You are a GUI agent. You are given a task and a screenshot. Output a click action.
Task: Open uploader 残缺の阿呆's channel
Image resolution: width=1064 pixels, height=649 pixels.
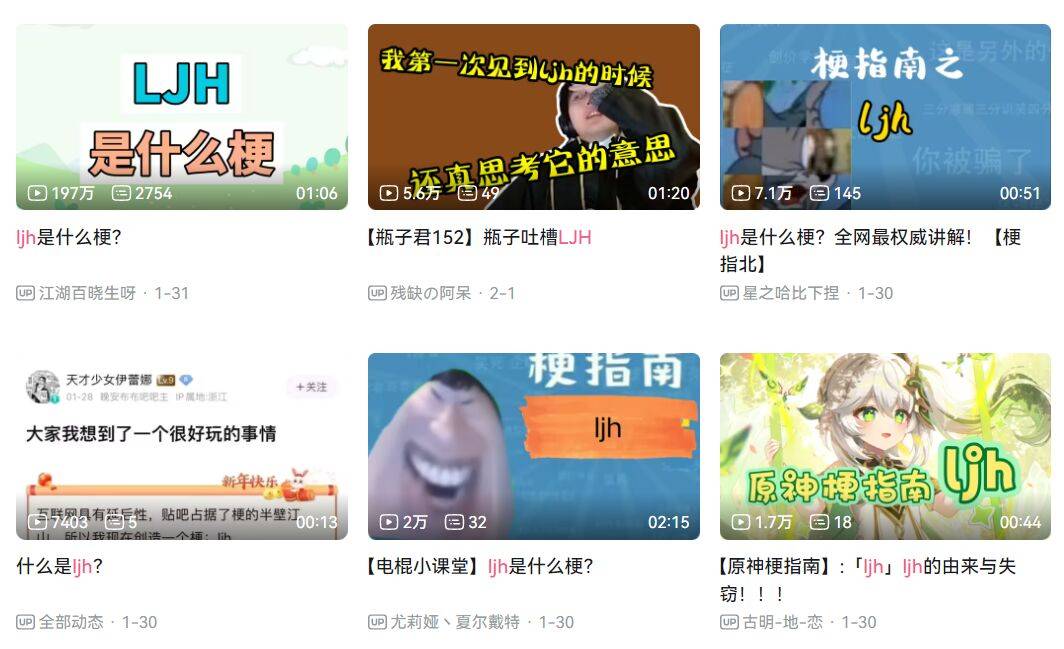pyautogui.click(x=430, y=293)
